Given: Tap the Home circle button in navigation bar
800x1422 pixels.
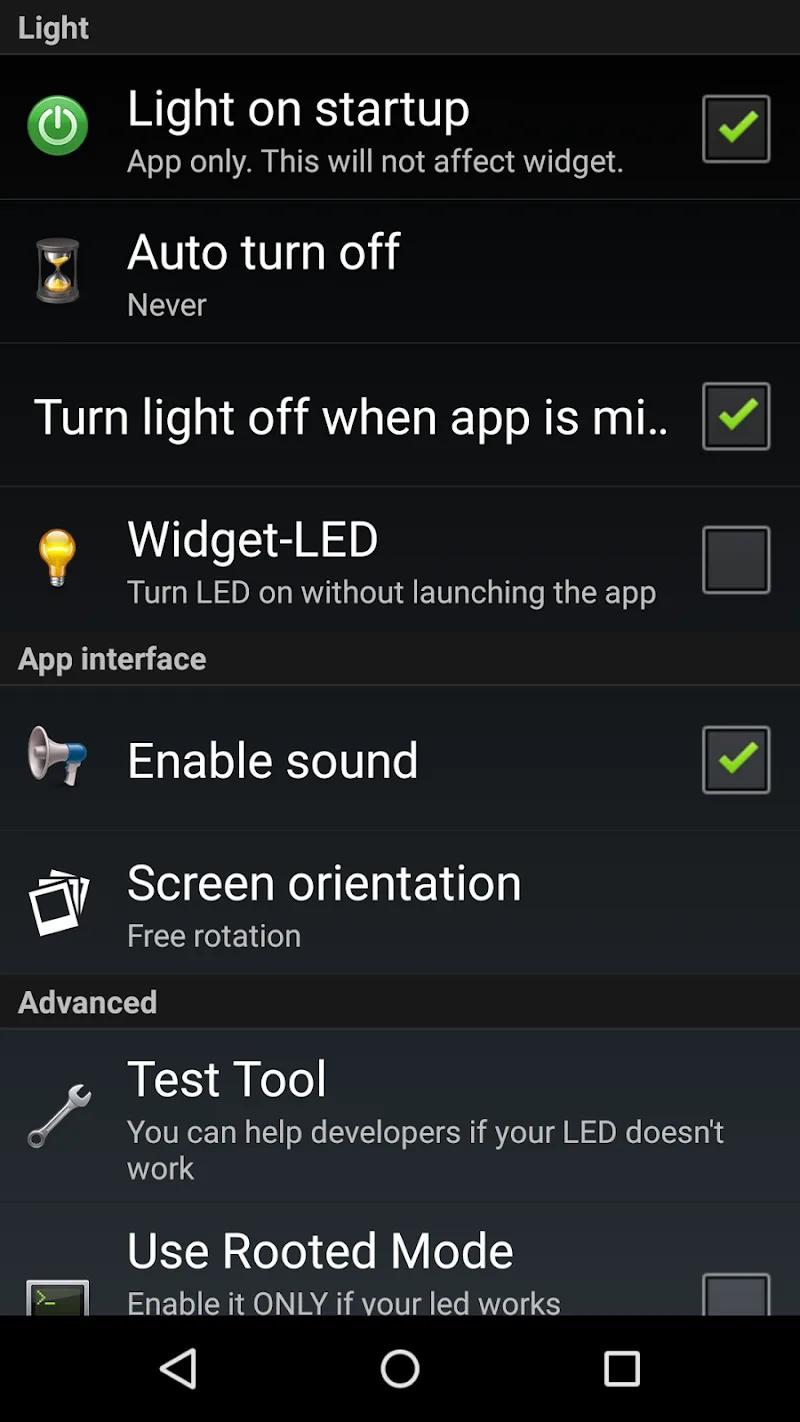Looking at the screenshot, I should tap(400, 1369).
